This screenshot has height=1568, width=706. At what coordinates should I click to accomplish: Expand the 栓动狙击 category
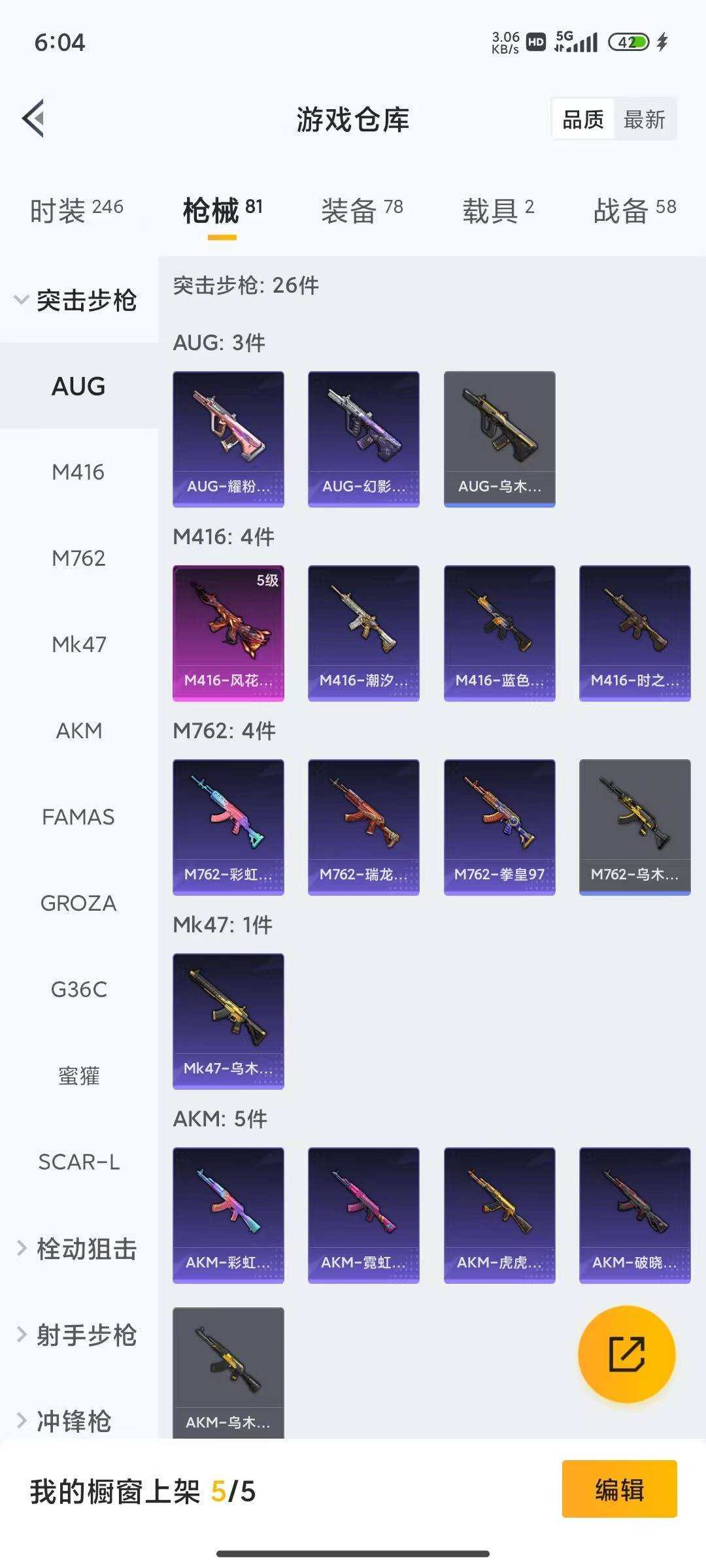point(78,1249)
